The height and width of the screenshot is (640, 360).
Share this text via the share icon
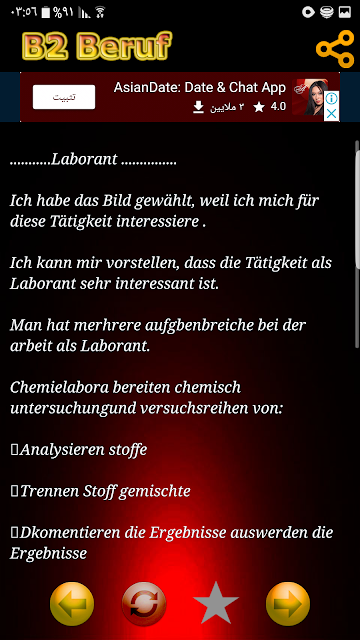pyautogui.click(x=335, y=49)
